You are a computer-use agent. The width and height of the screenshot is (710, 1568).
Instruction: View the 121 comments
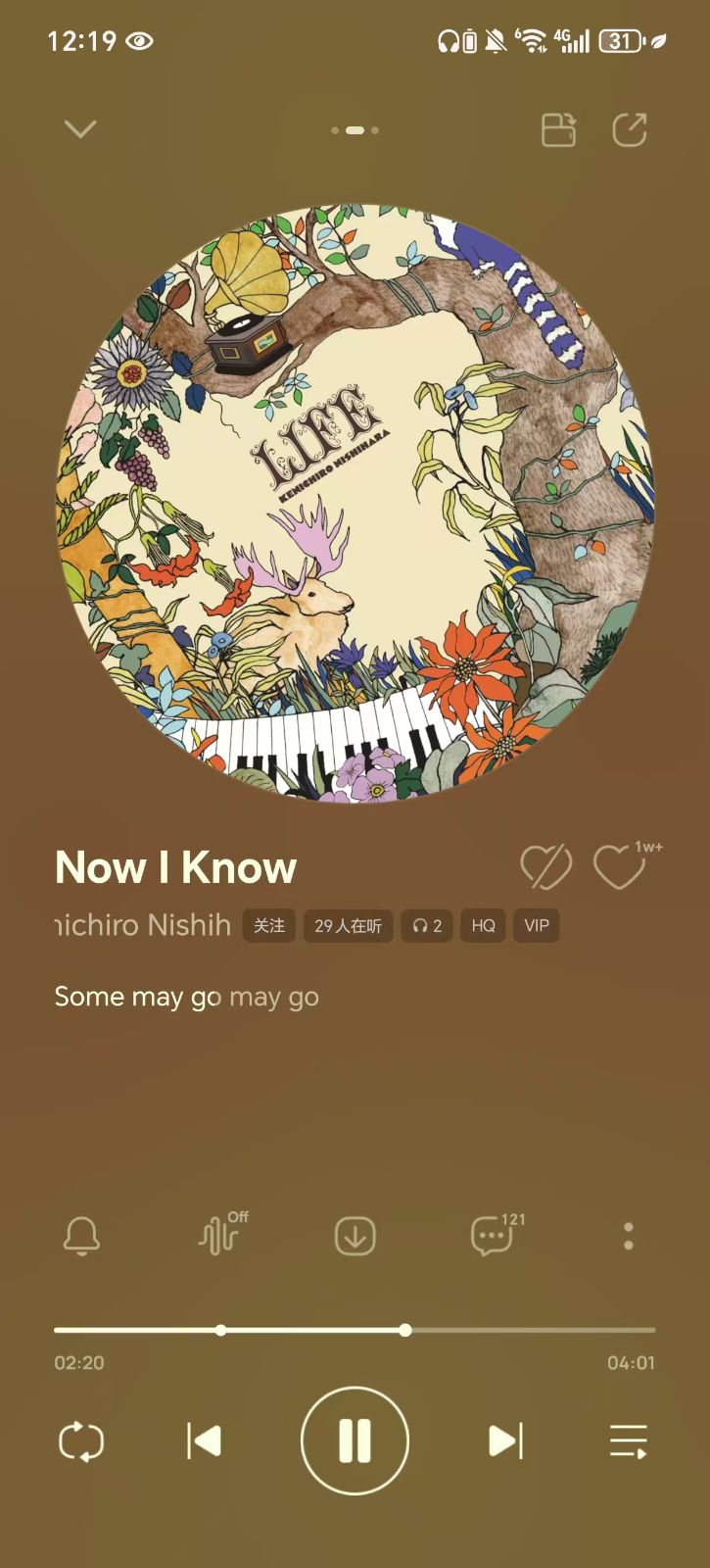[x=493, y=1236]
